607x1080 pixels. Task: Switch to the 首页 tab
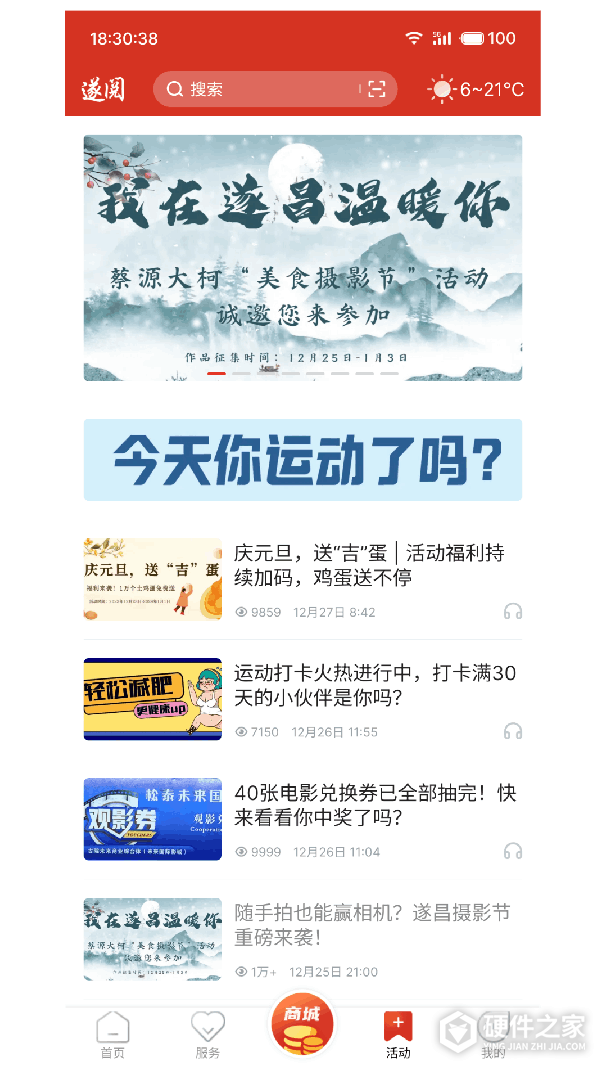click(113, 1035)
